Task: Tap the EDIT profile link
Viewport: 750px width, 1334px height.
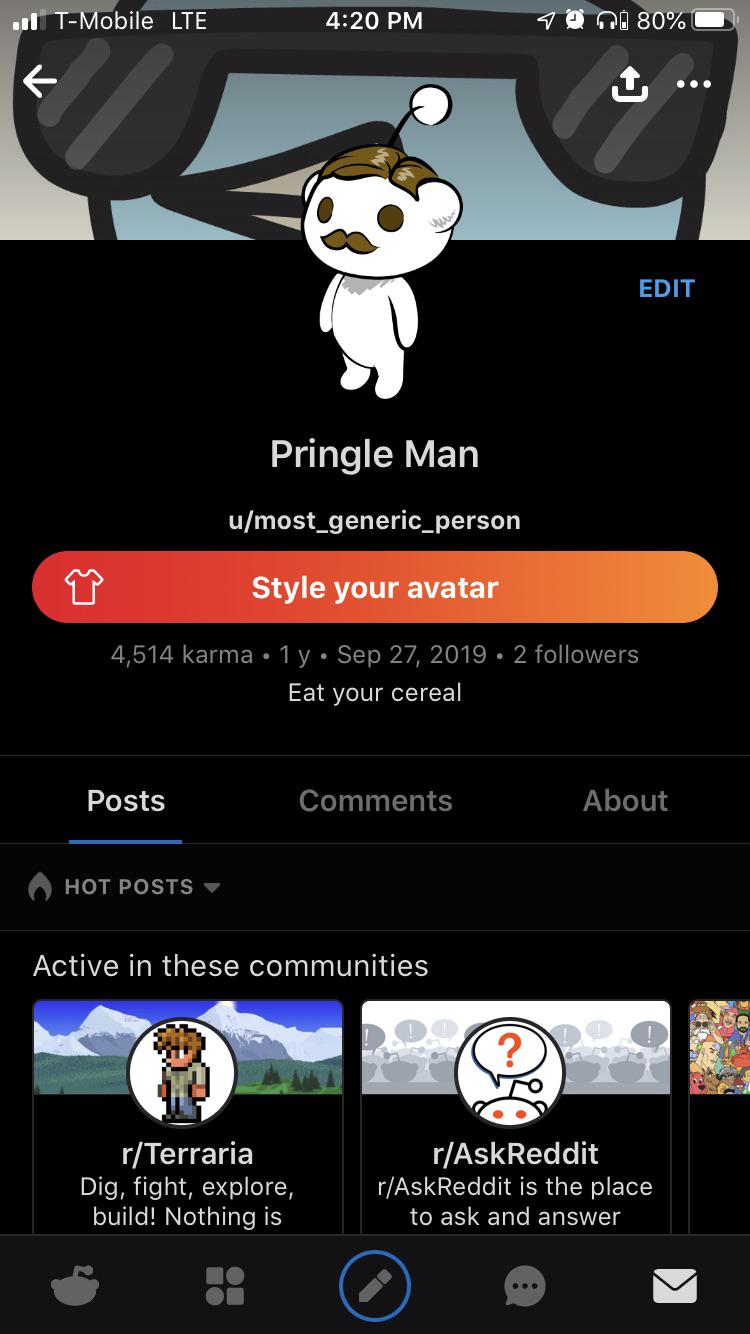Action: [666, 288]
